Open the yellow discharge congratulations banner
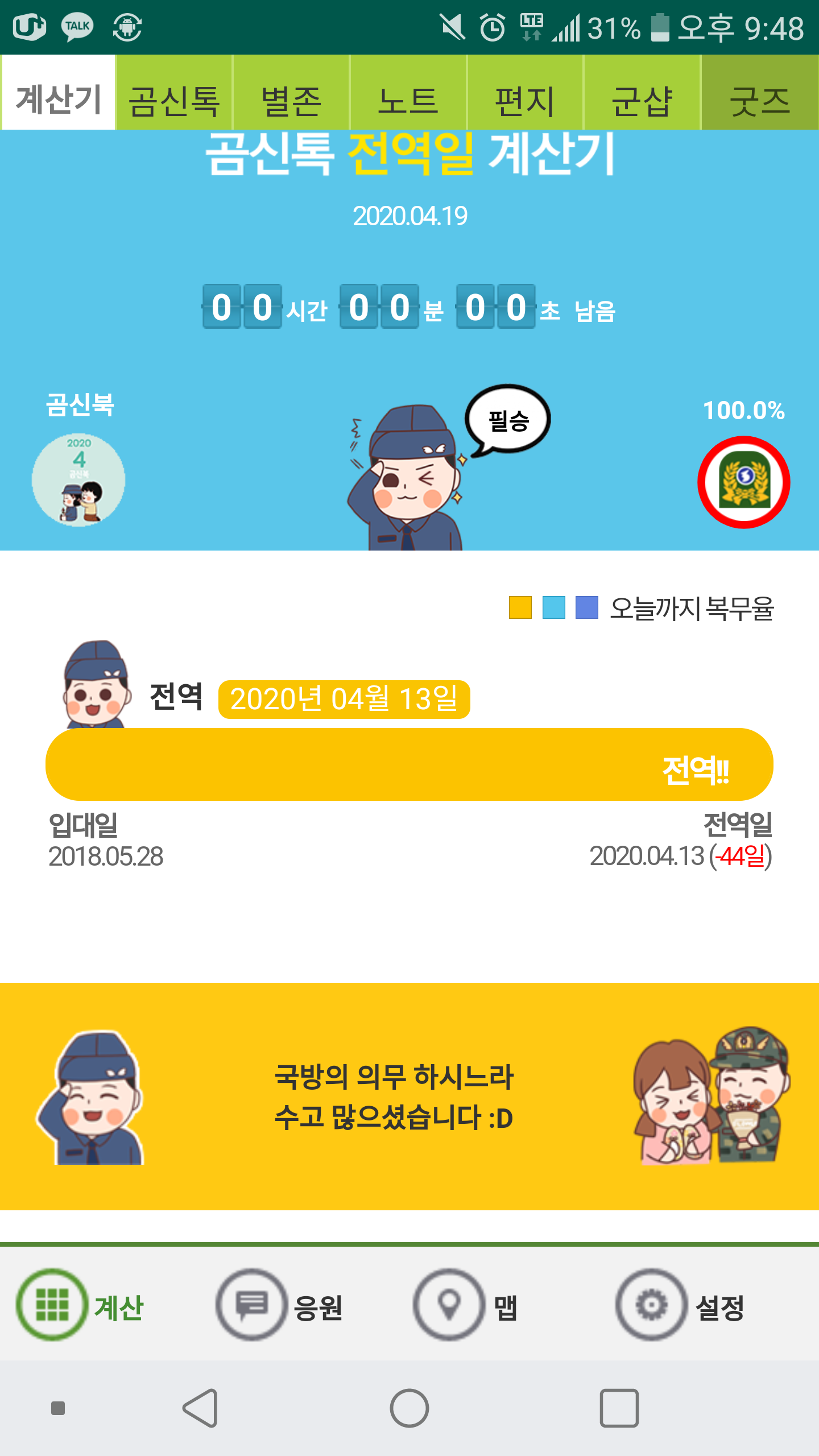The height and width of the screenshot is (1456, 819). pos(409,1096)
